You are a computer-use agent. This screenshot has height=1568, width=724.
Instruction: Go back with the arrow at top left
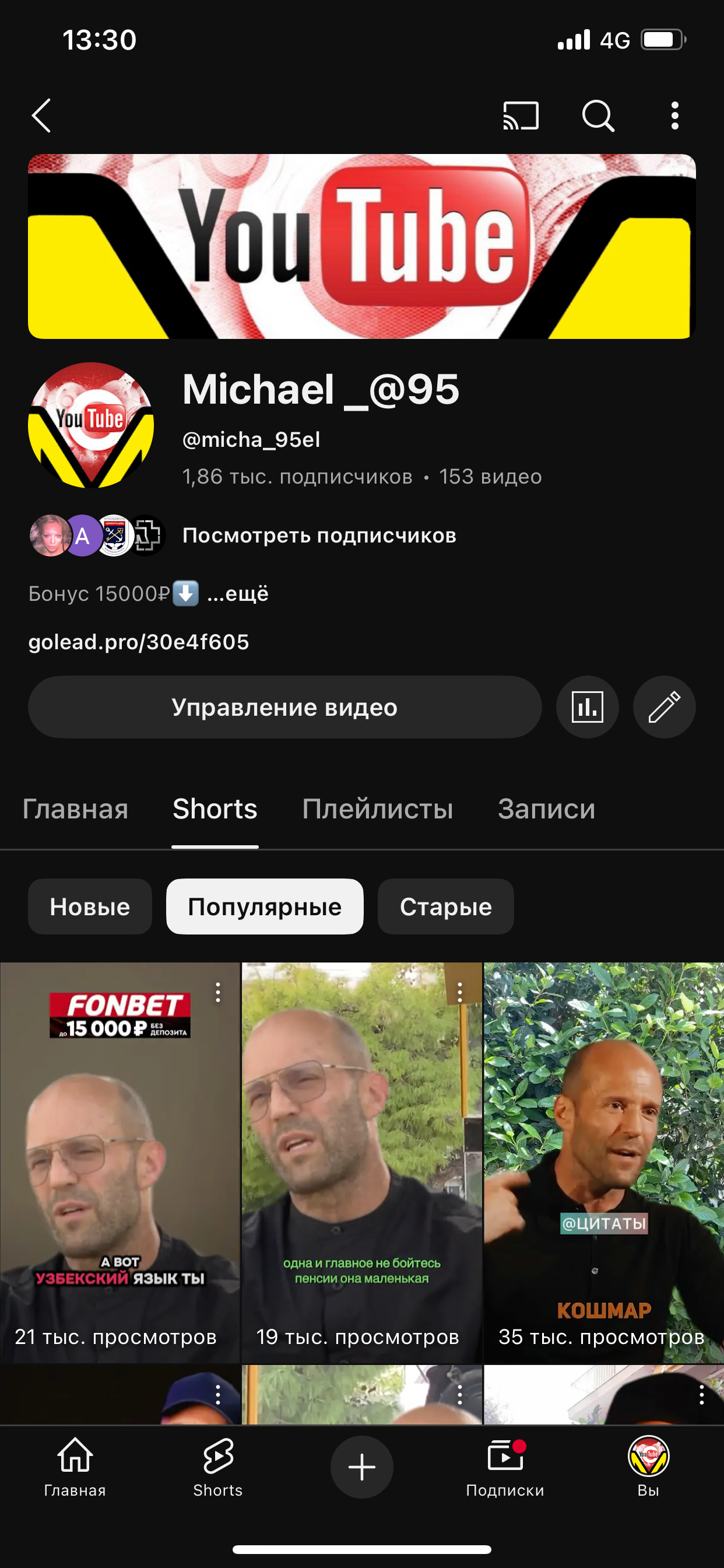pyautogui.click(x=41, y=116)
